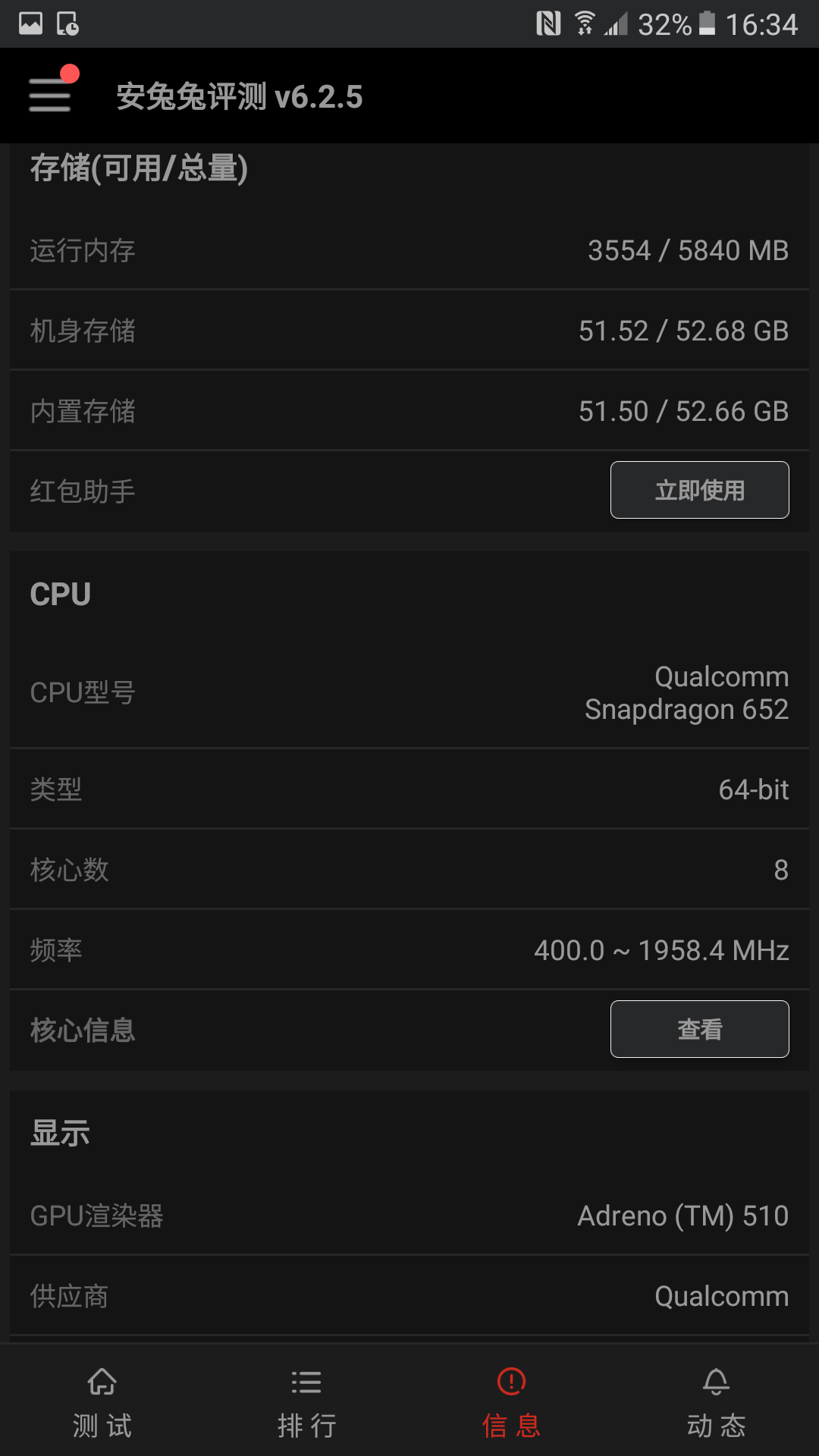Tap the 立即使用 button for 红包助手

tap(699, 490)
